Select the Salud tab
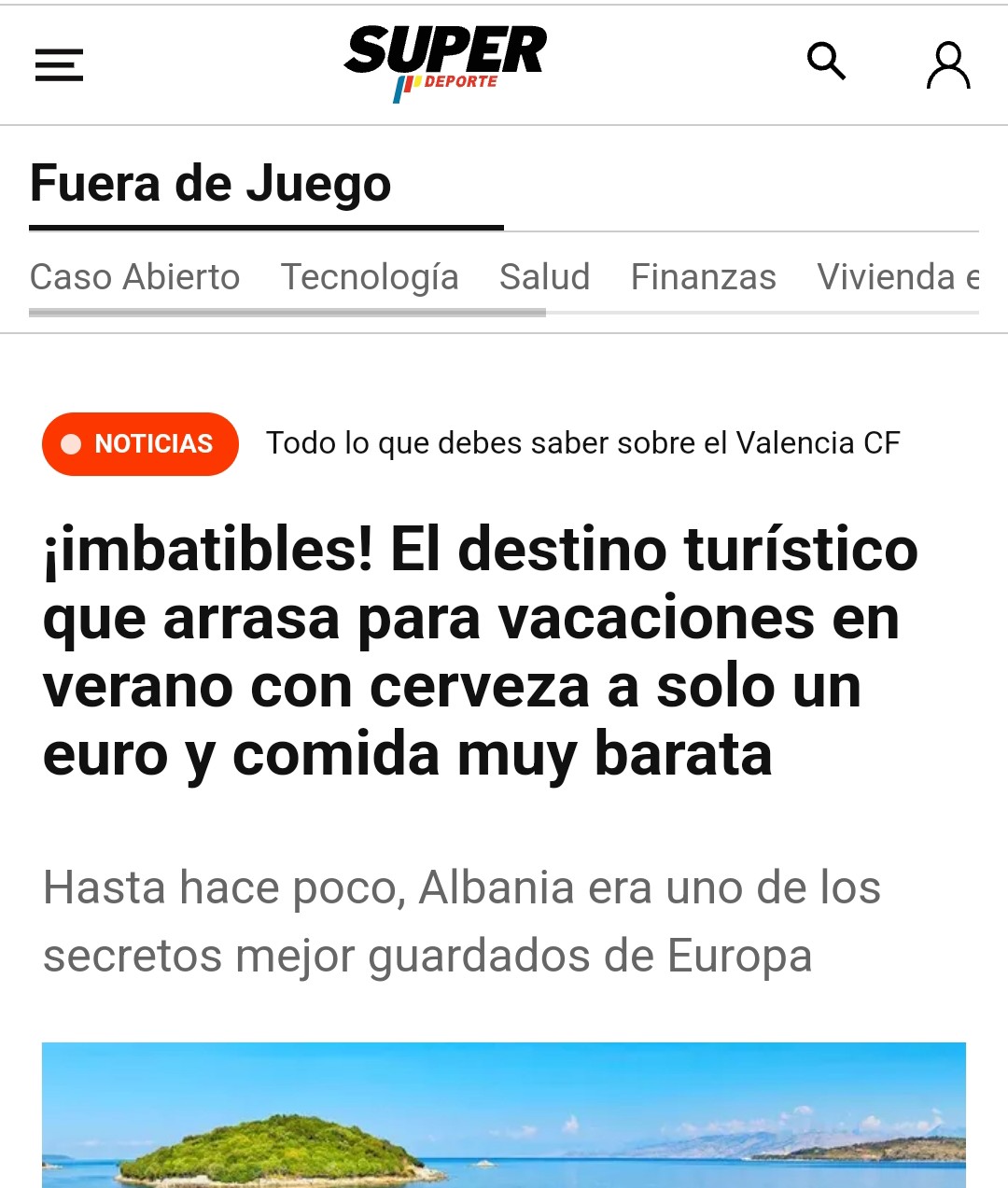 click(x=544, y=277)
